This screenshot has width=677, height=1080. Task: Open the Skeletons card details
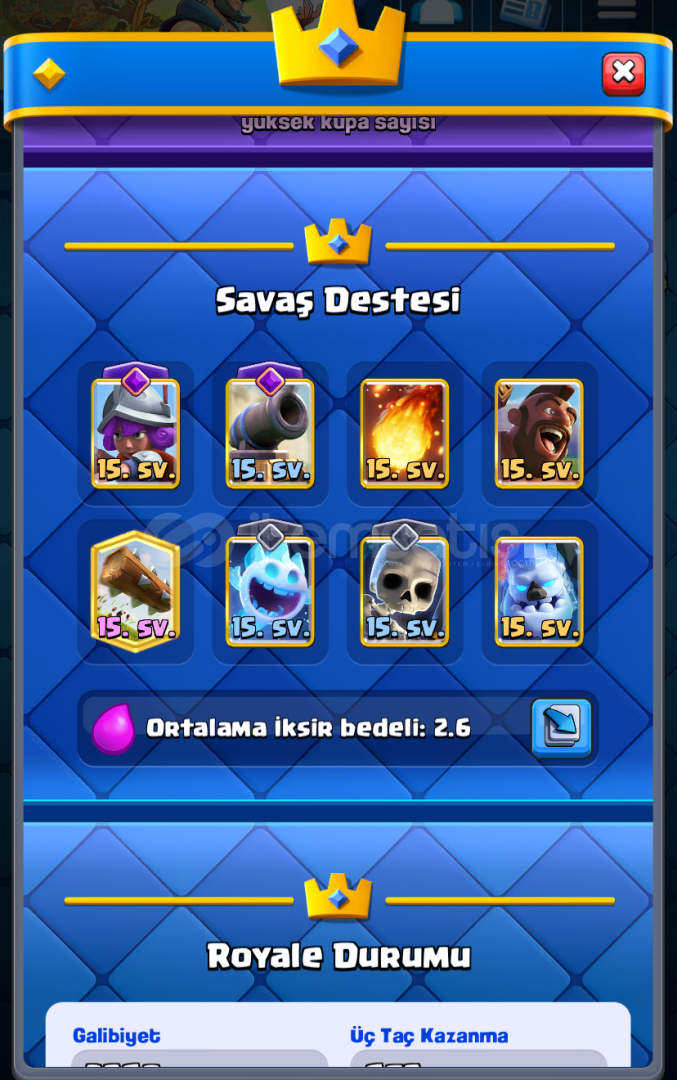[x=404, y=590]
